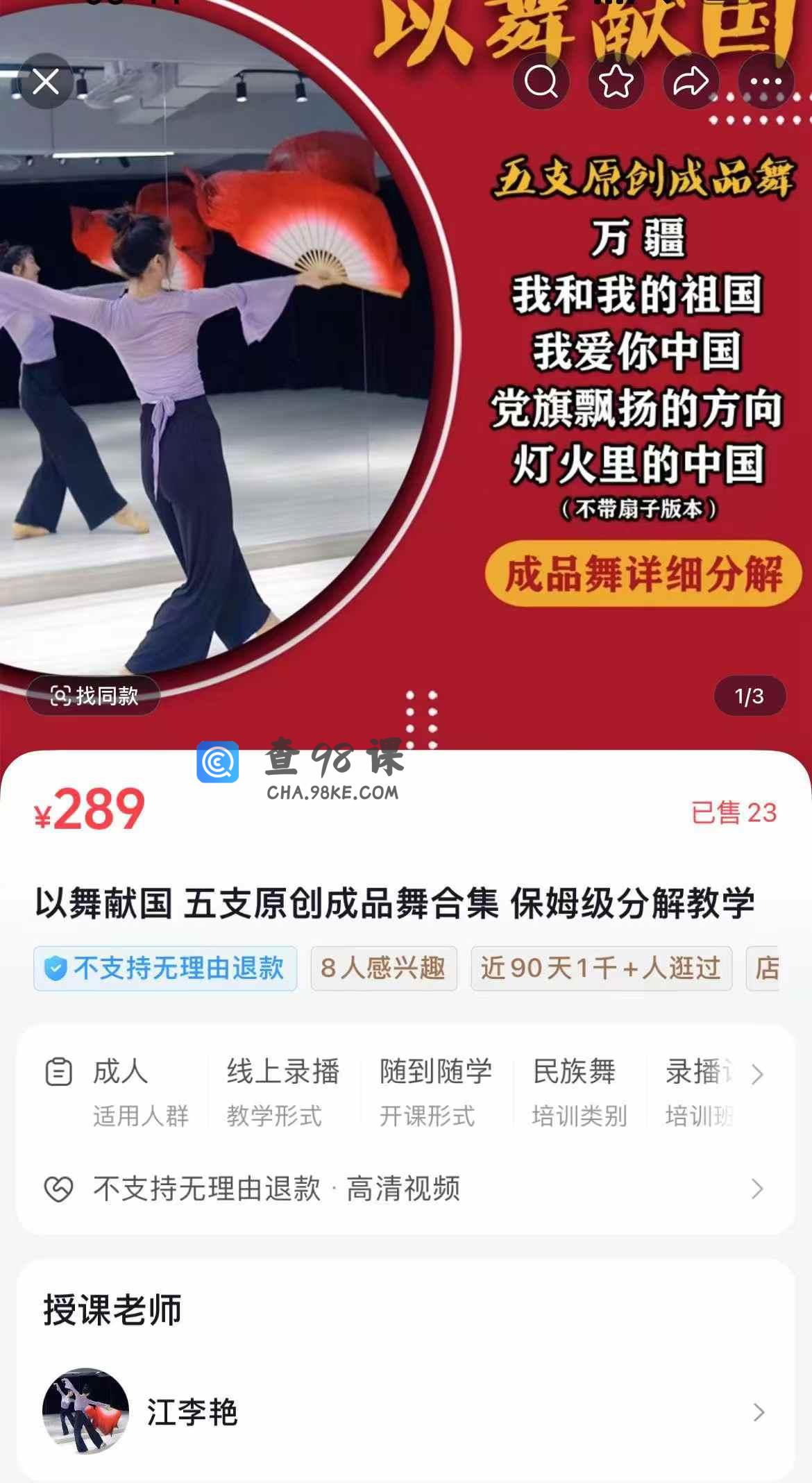The image size is (812, 1483).
Task: Open 不支持无理由退款 · 高清视频 row
Action: (405, 1189)
